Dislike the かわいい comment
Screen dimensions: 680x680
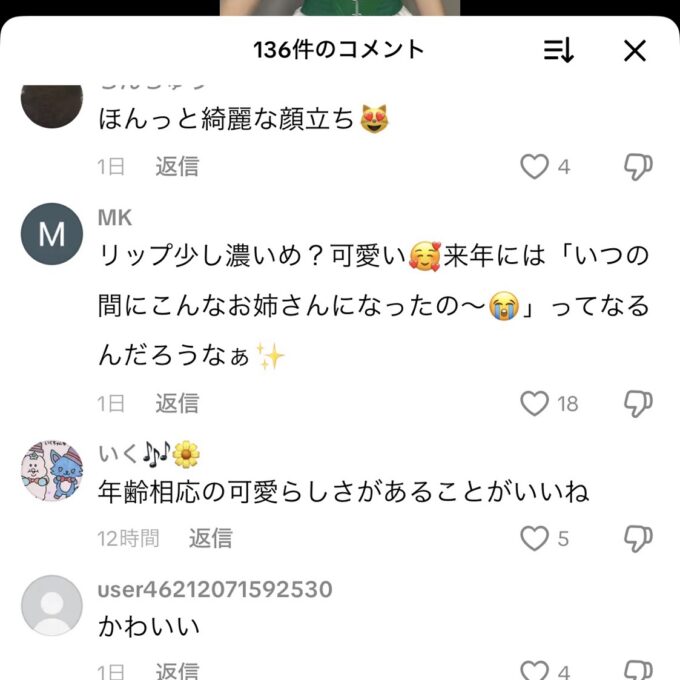[x=638, y=671]
